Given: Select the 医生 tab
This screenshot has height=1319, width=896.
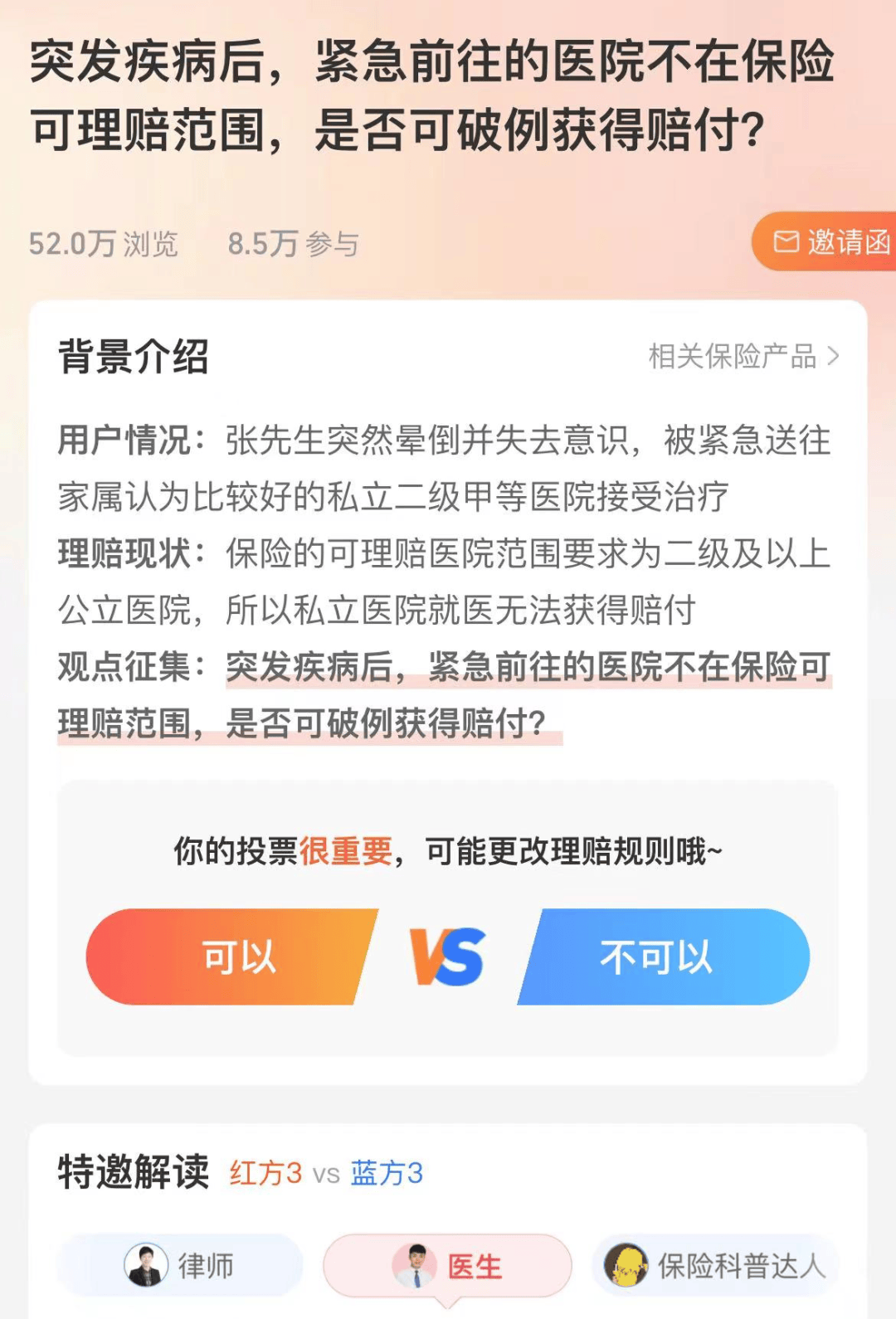Looking at the screenshot, I should (x=448, y=1266).
